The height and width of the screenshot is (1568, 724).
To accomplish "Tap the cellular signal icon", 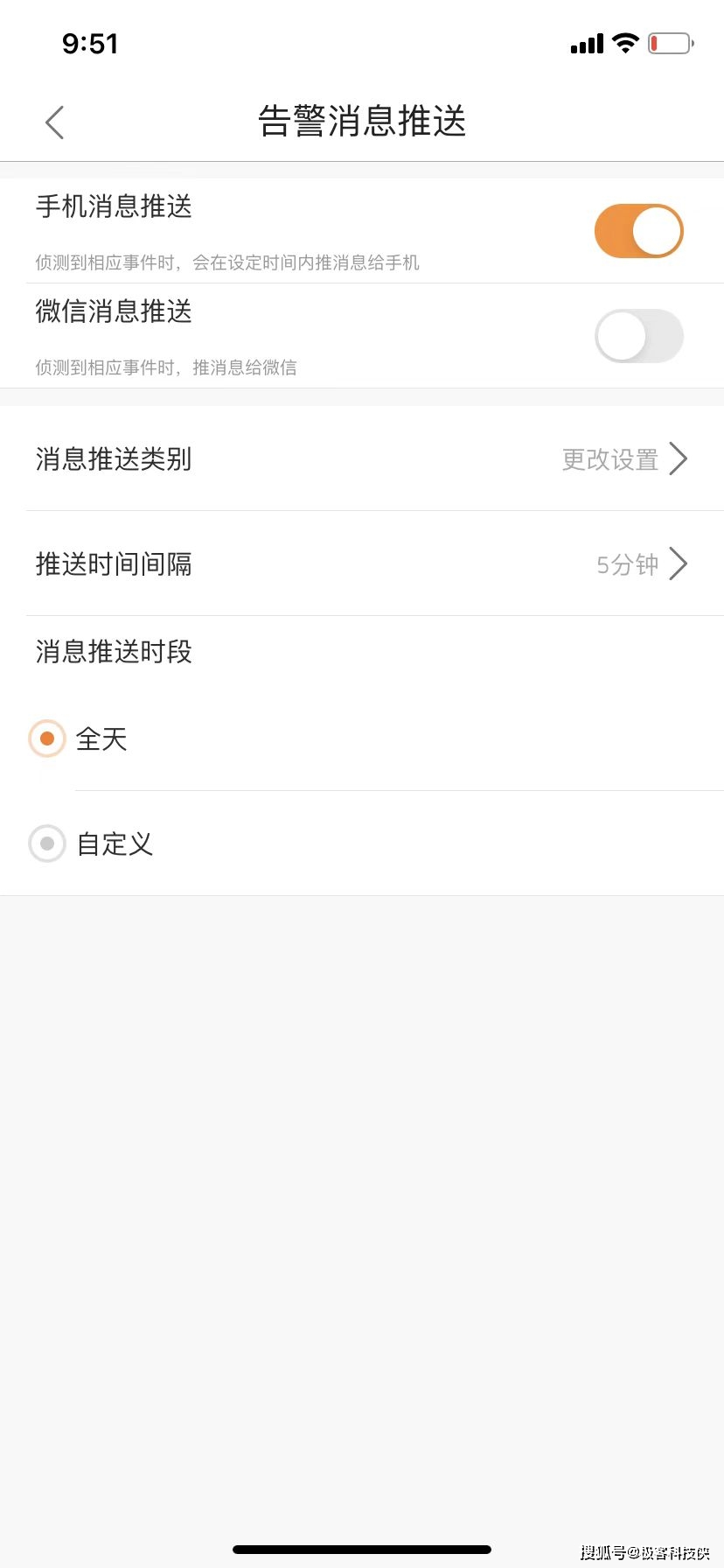I will pyautogui.click(x=584, y=43).
